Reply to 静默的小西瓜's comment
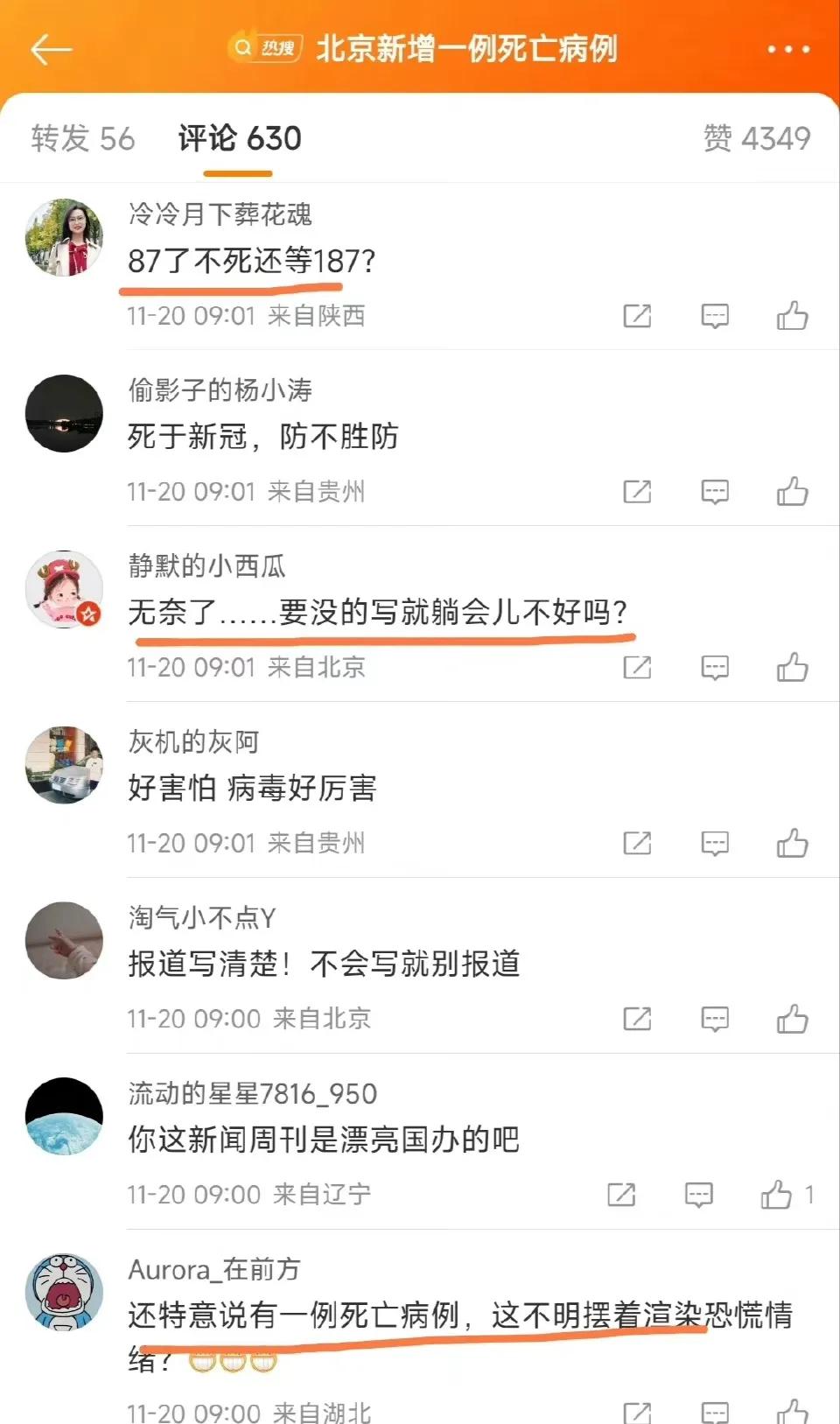 715,668
